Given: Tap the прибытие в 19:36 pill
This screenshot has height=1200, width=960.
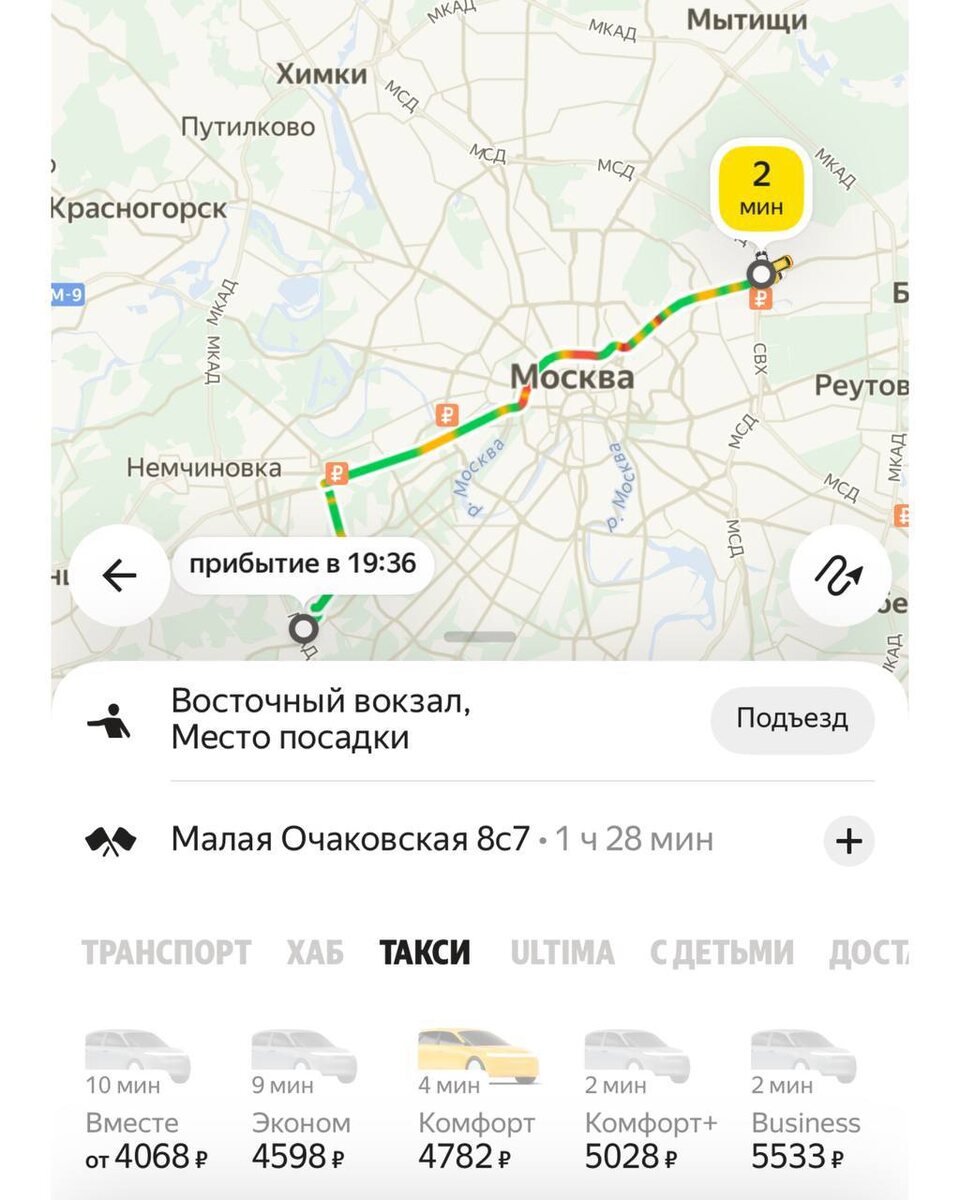Looking at the screenshot, I should (x=303, y=565).
